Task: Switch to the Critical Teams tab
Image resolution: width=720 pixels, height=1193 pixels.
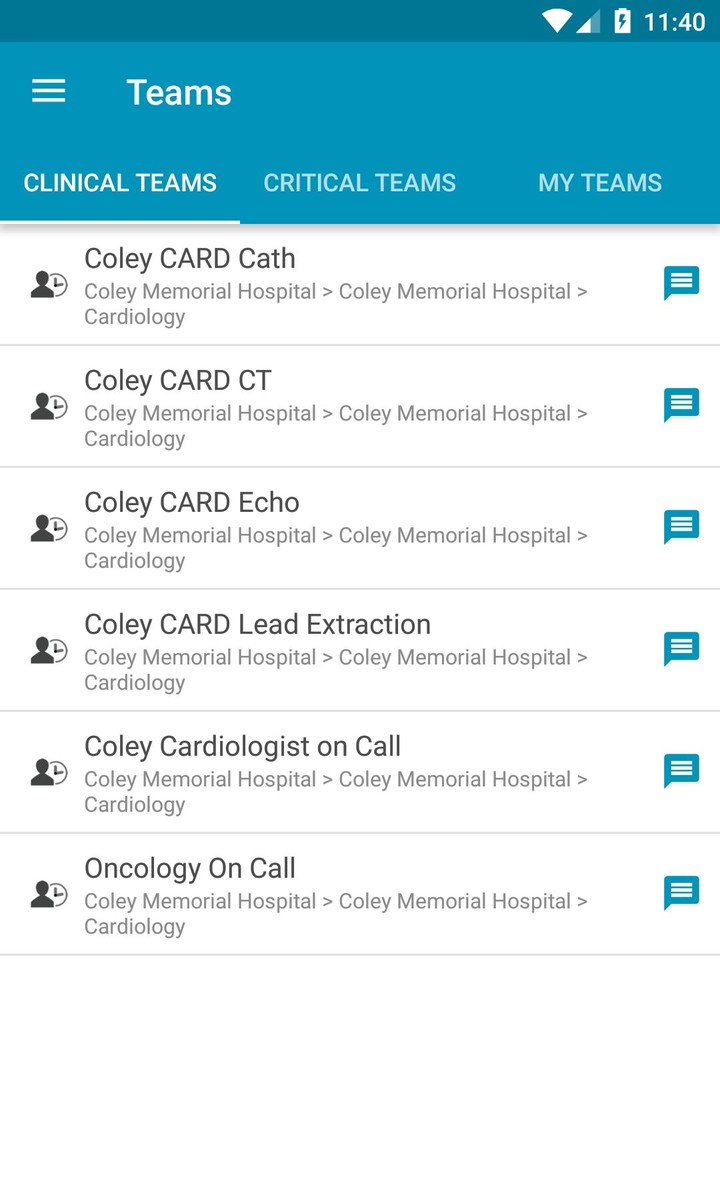Action: click(359, 183)
